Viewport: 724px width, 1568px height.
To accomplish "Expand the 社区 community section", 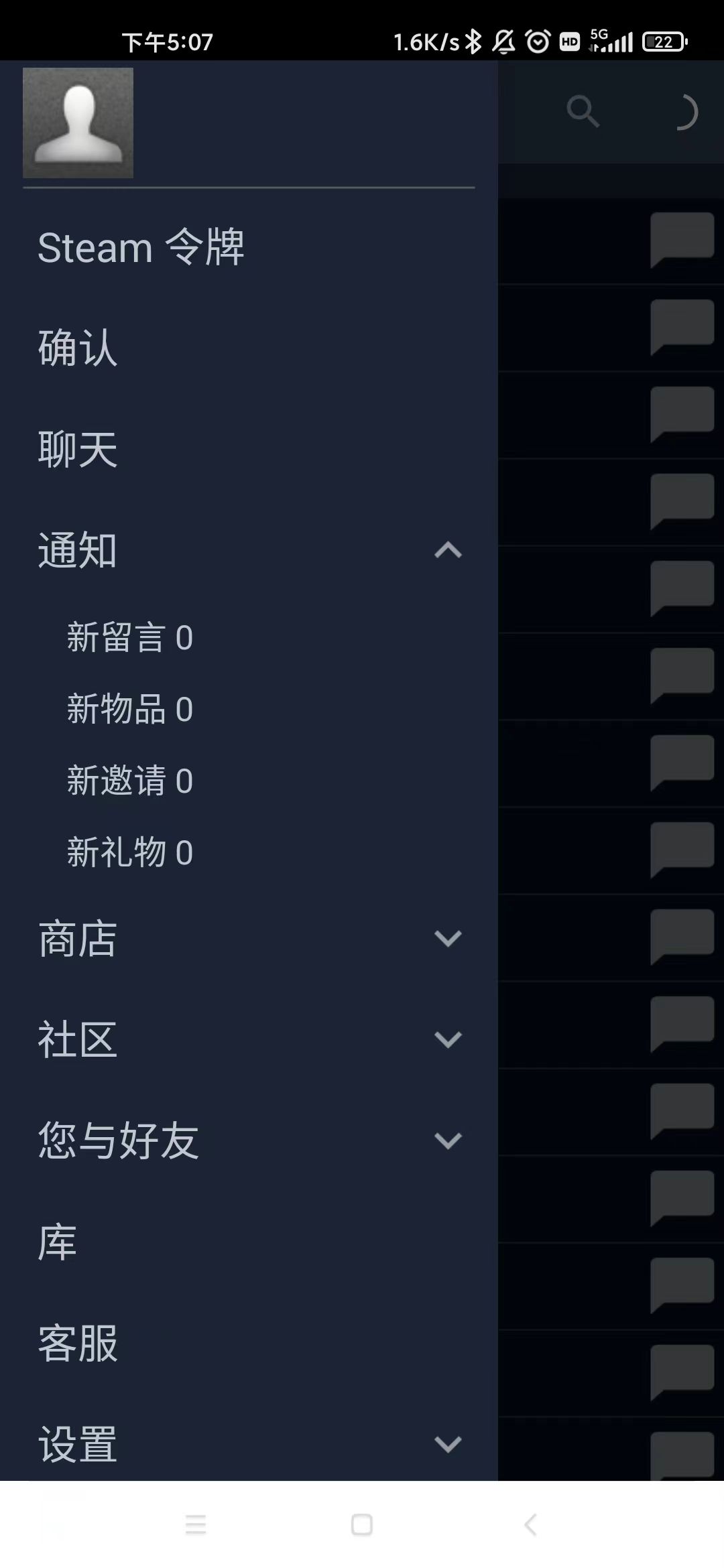I will click(x=447, y=1039).
